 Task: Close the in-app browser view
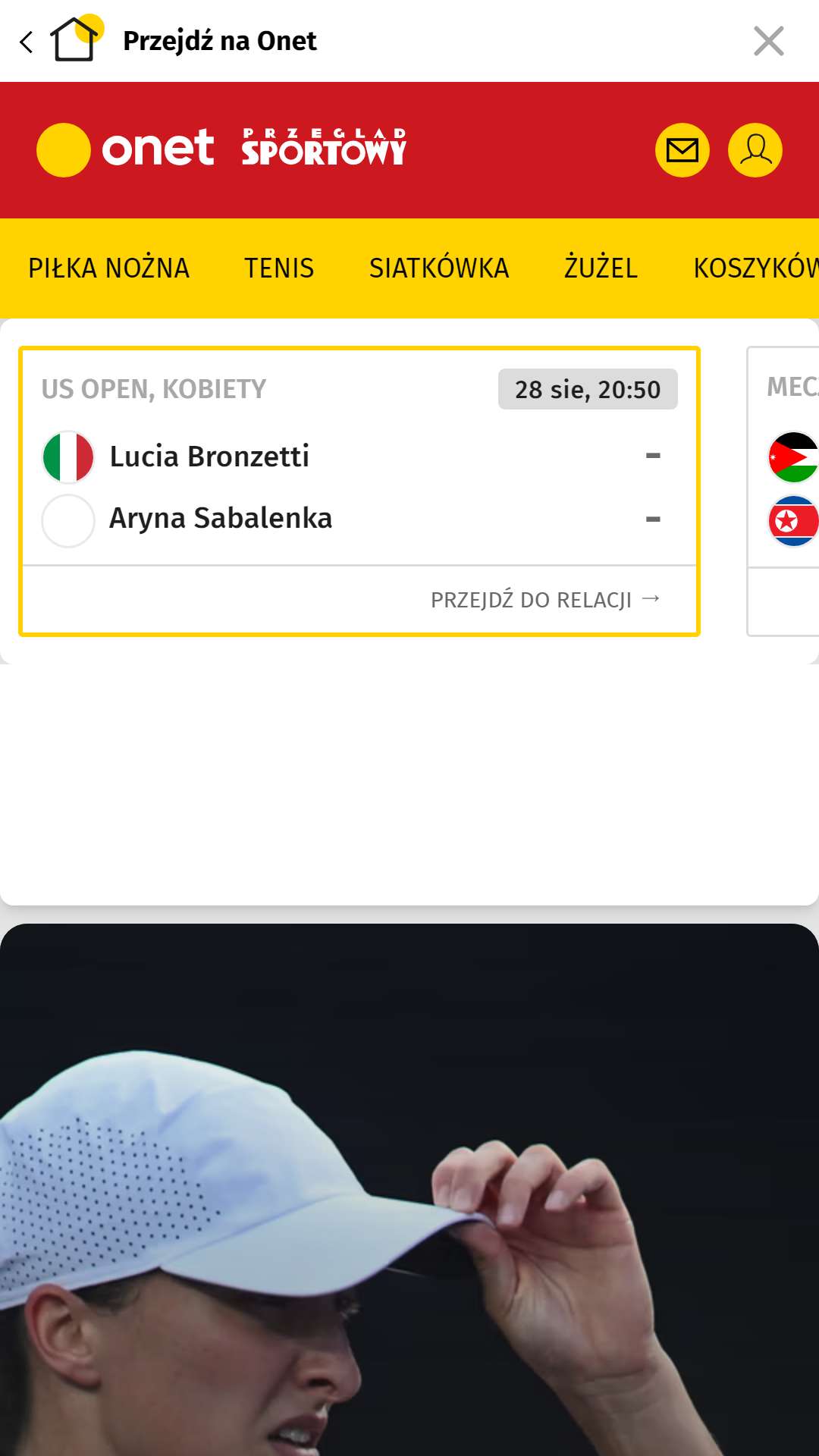[x=769, y=41]
